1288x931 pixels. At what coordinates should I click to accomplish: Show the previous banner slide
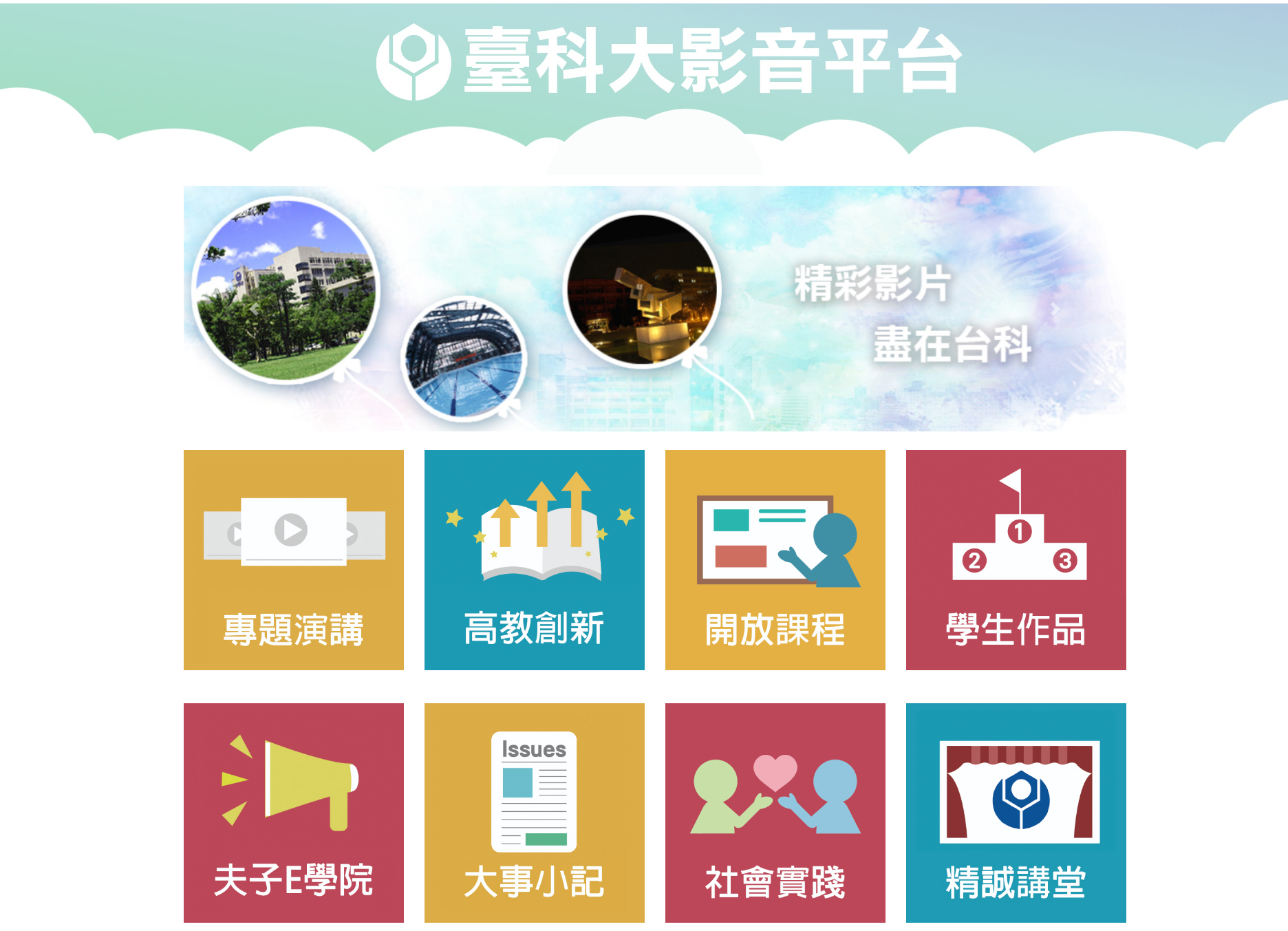[x=255, y=309]
